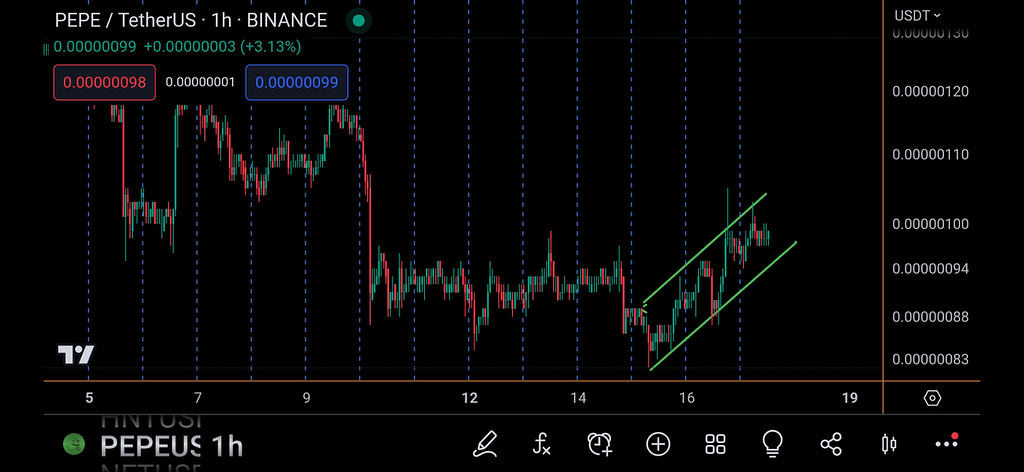Change the candlestick chart type
The width and height of the screenshot is (1024, 472).
pyautogui.click(x=887, y=443)
